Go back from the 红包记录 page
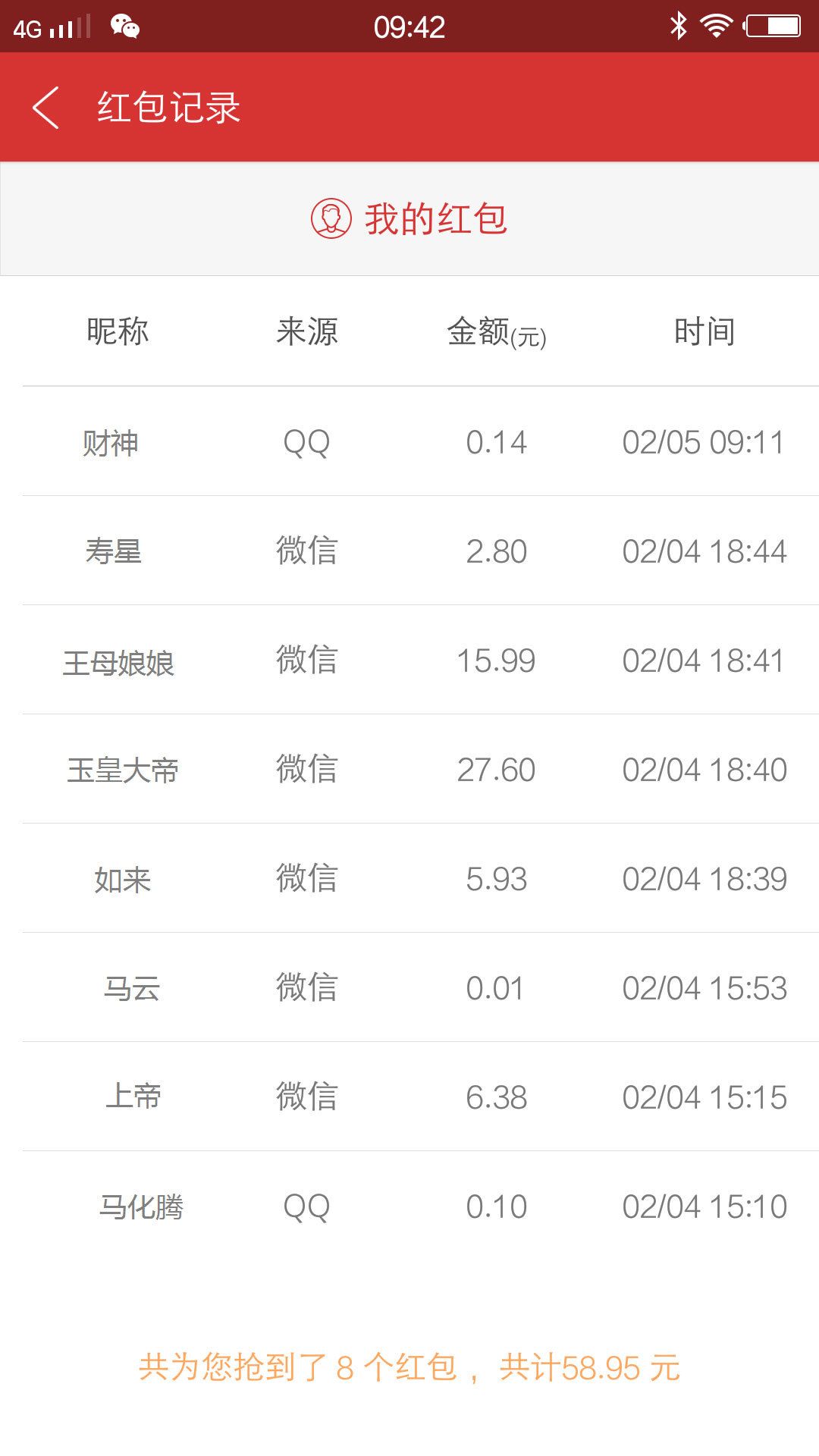This screenshot has width=819, height=1456. click(x=45, y=107)
